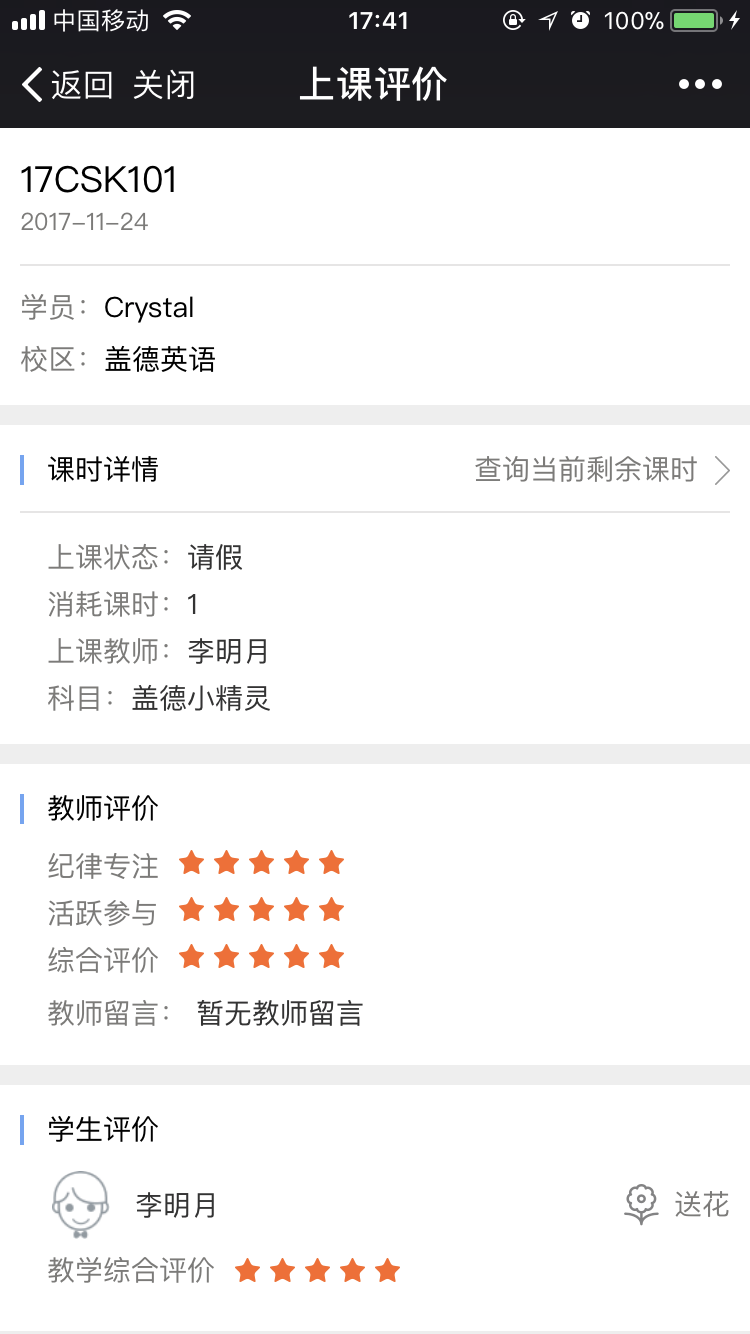Open the three-dot overflow menu
Viewport: 750px width, 1334px height.
700,85
